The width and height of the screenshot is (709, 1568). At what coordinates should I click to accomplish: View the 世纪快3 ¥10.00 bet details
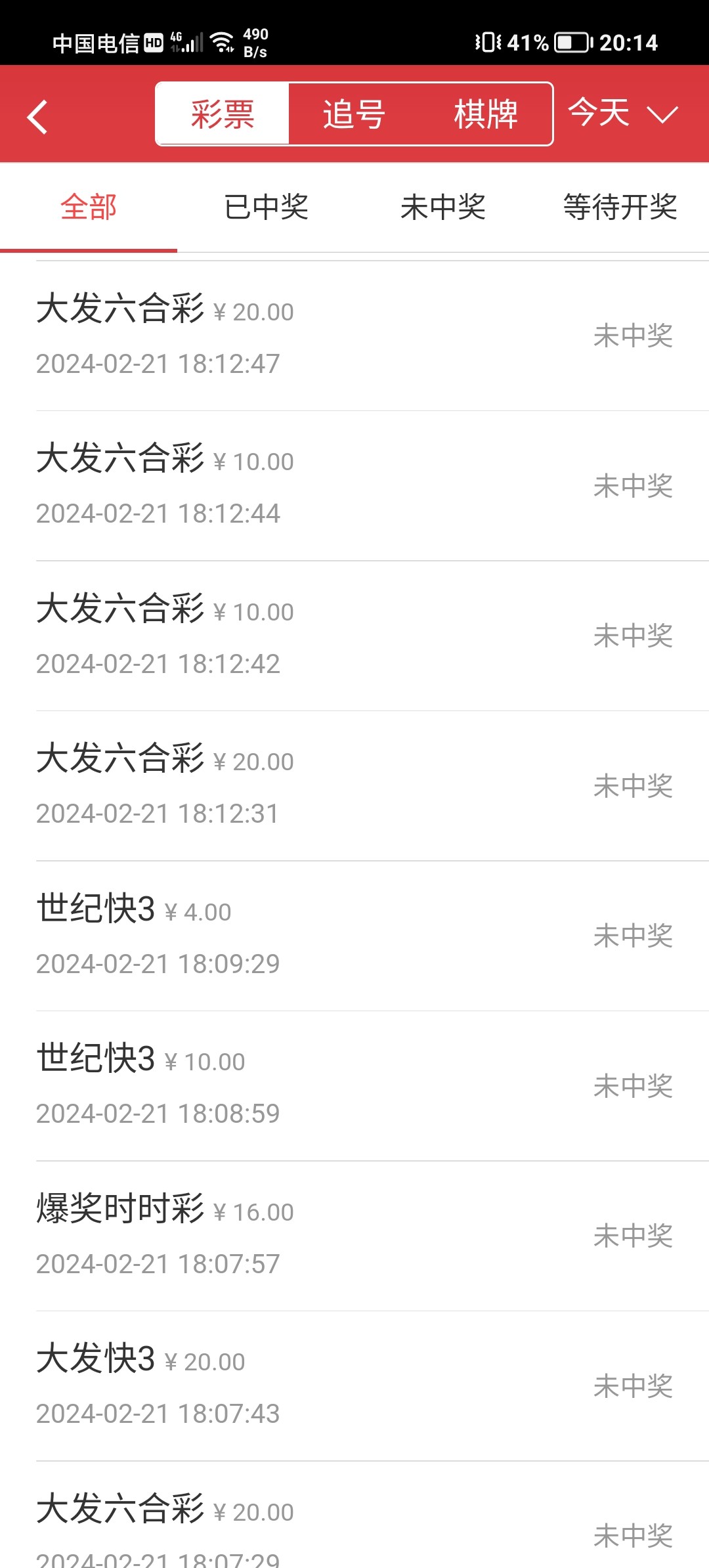point(354,1086)
